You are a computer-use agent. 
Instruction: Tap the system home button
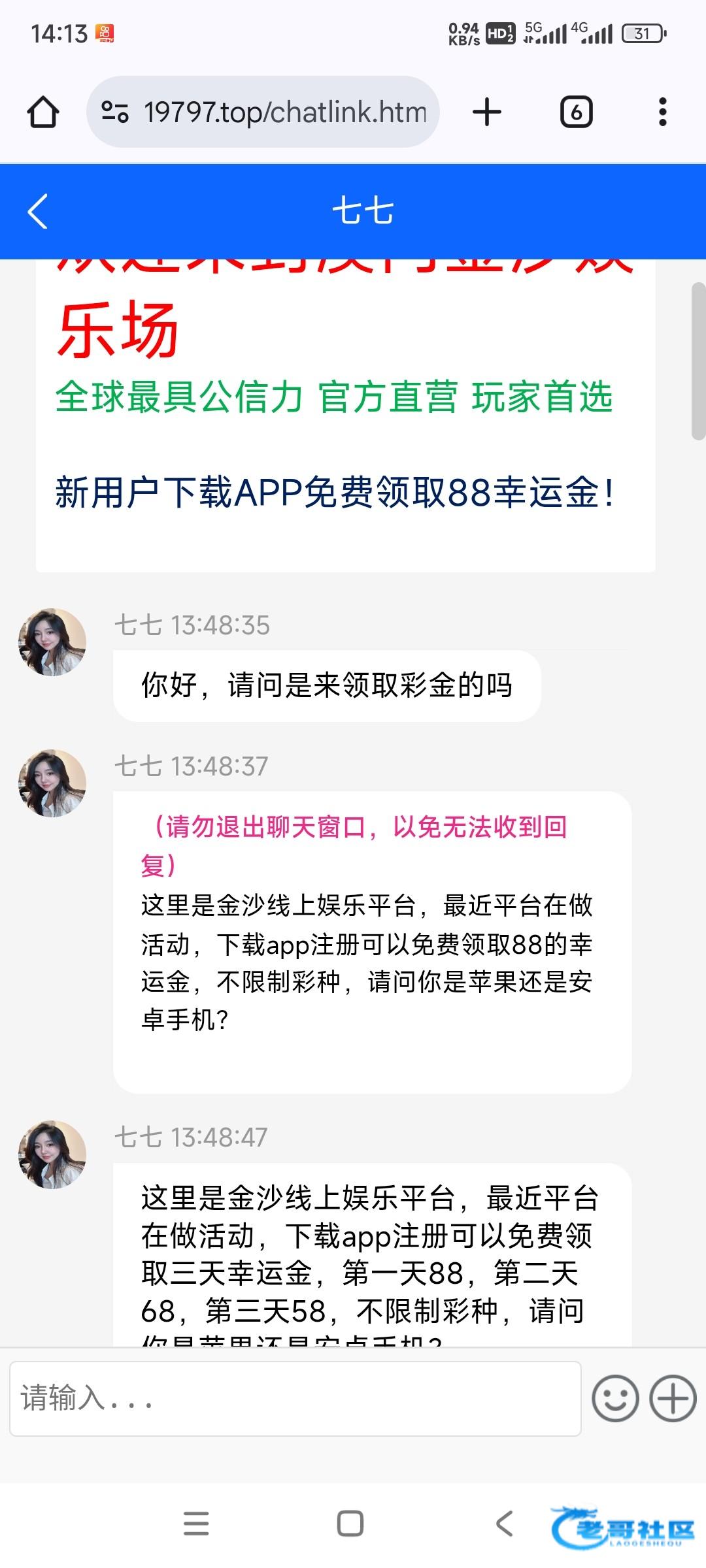tap(350, 1524)
